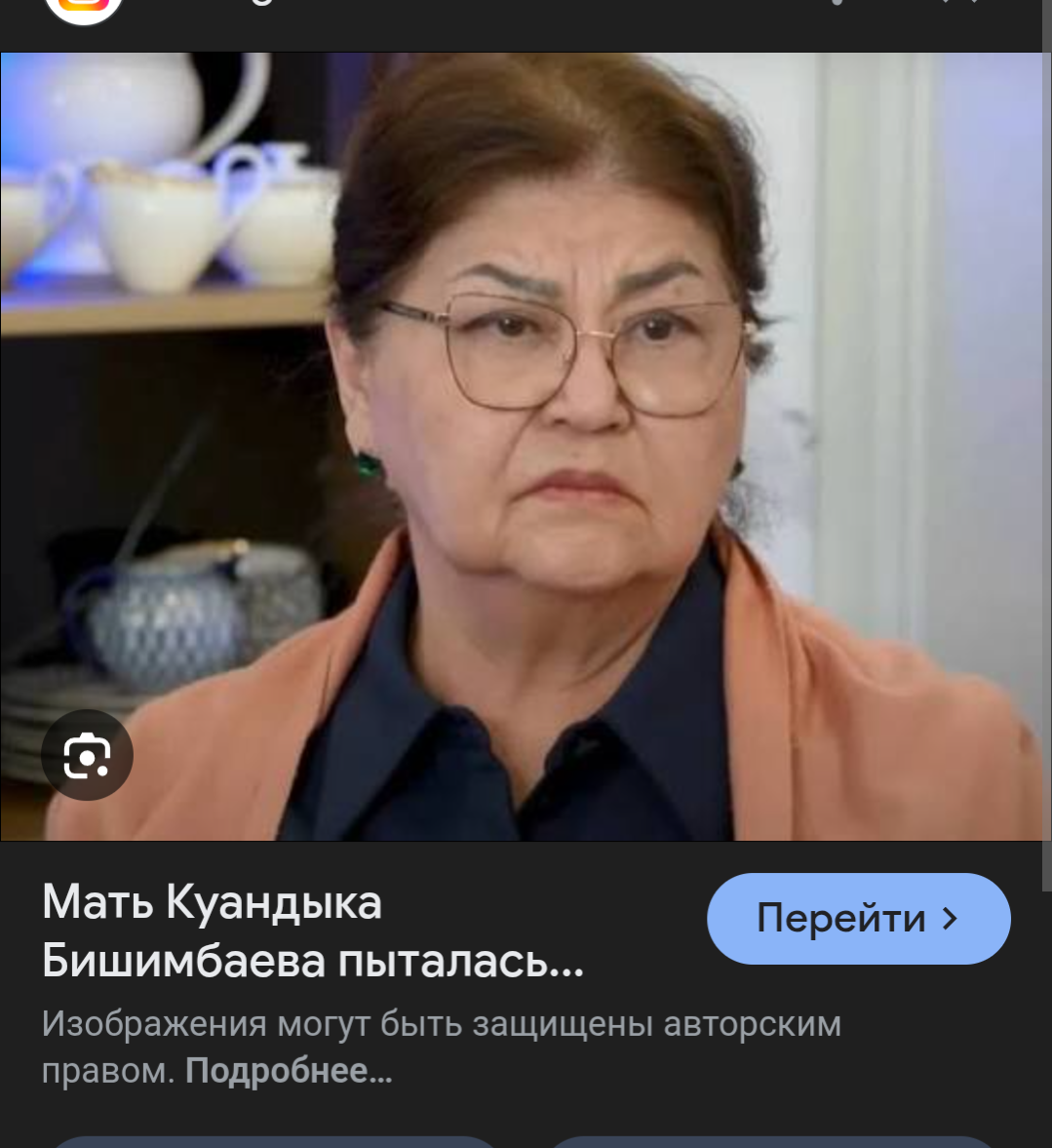Tap the Перейти button to visit the page

pyautogui.click(x=858, y=919)
